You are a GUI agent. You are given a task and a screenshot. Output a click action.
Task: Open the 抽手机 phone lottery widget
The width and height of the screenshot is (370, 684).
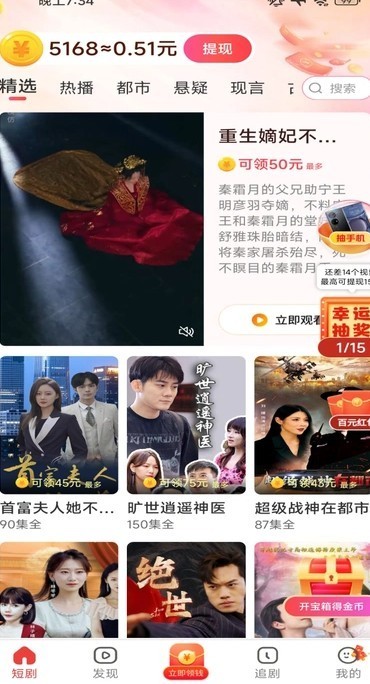345,227
